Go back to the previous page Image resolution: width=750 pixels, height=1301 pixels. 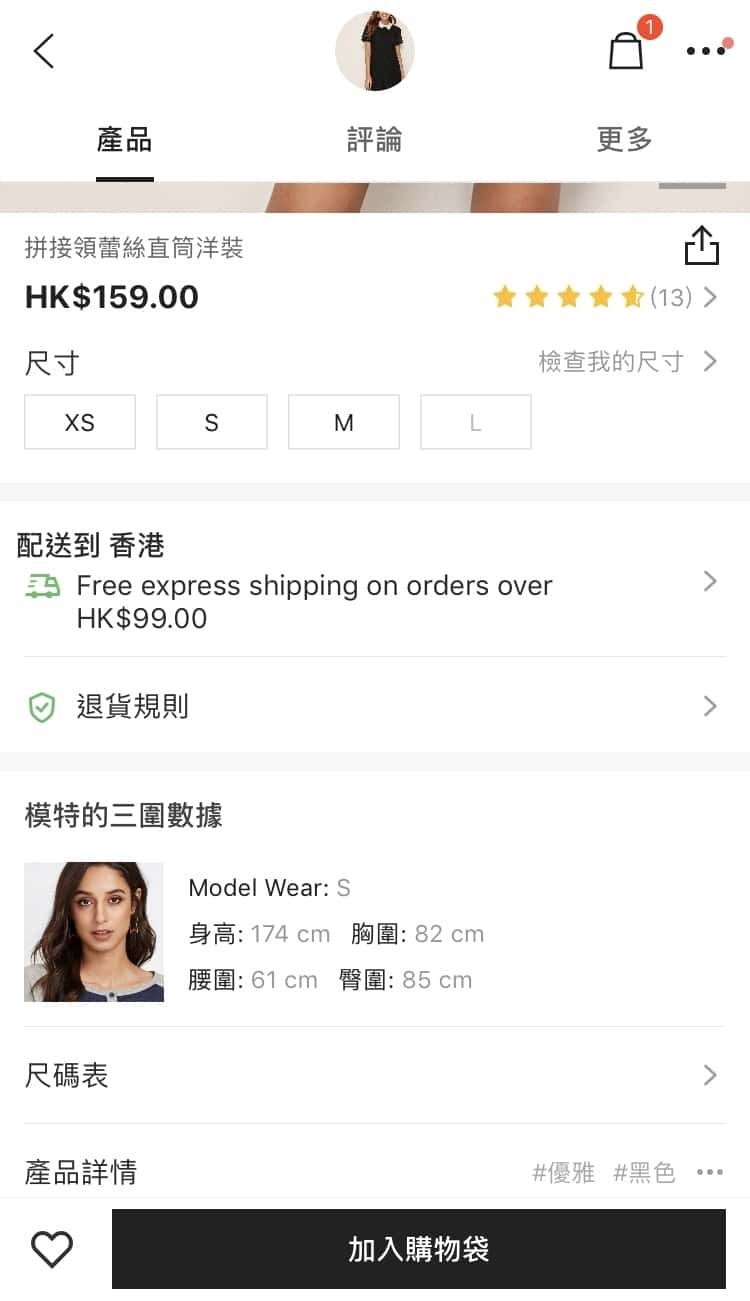tap(44, 51)
